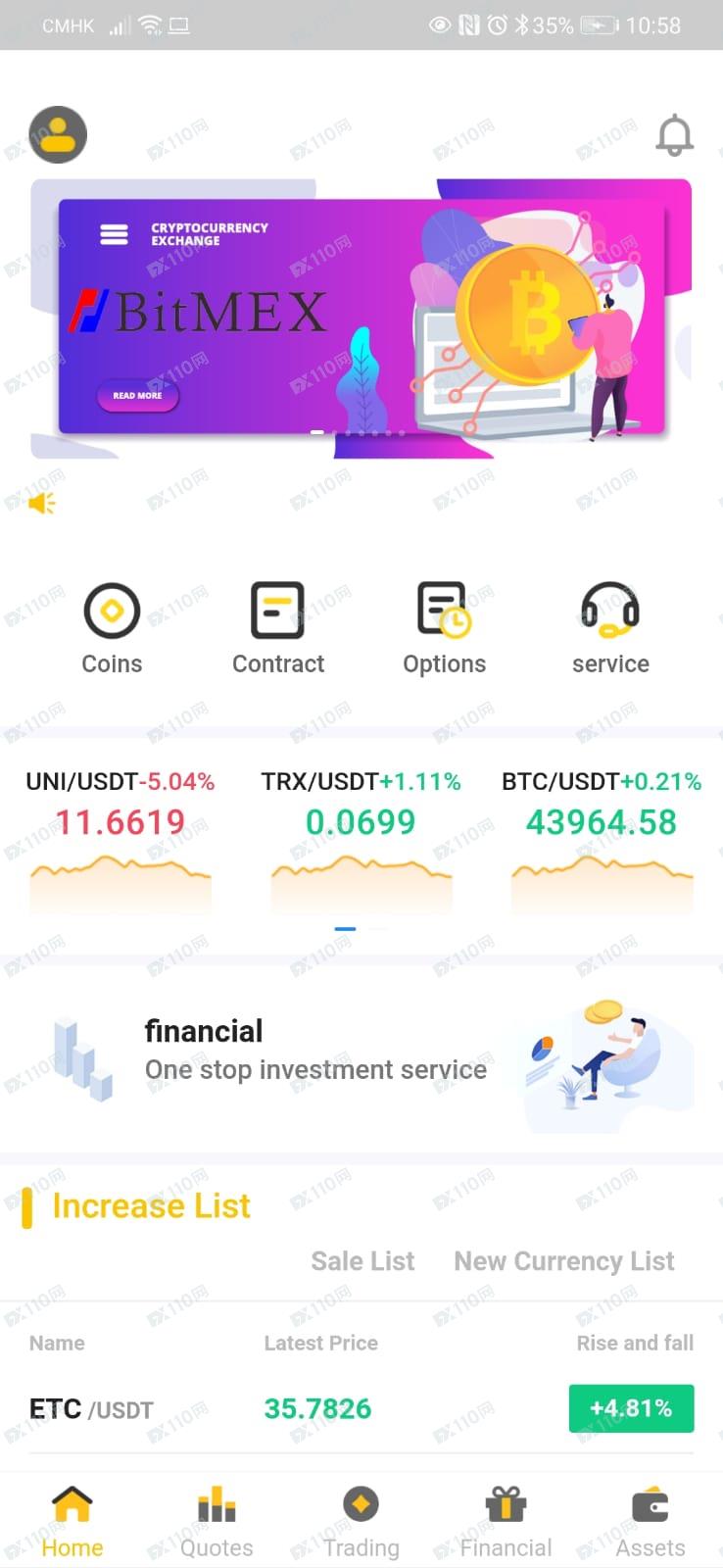Image resolution: width=723 pixels, height=1568 pixels.
Task: Open the Assets tab
Action: point(651,1522)
